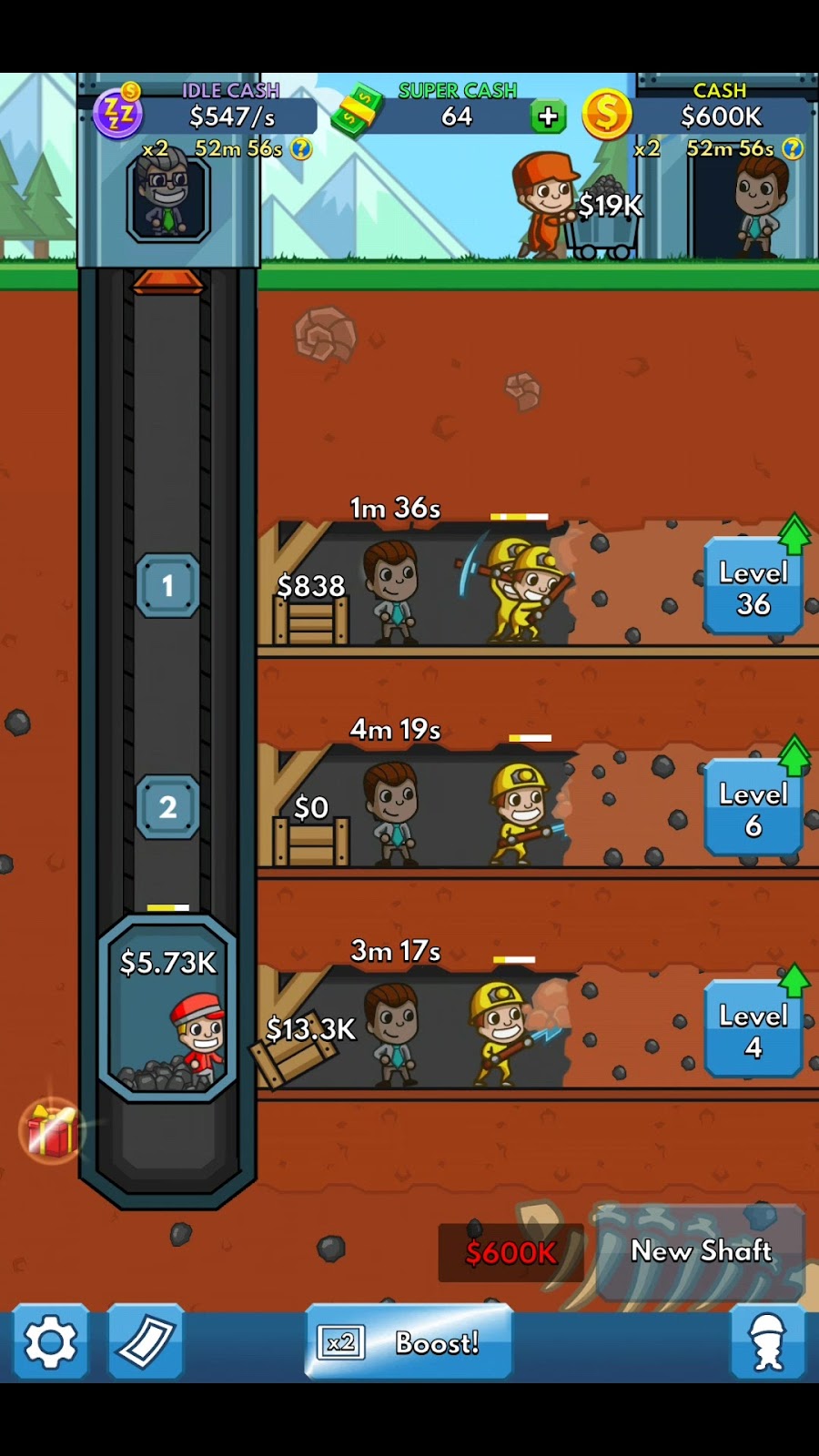This screenshot has height=1456, width=819.
Task: Tap the gold Cash coin icon
Action: tap(606, 115)
